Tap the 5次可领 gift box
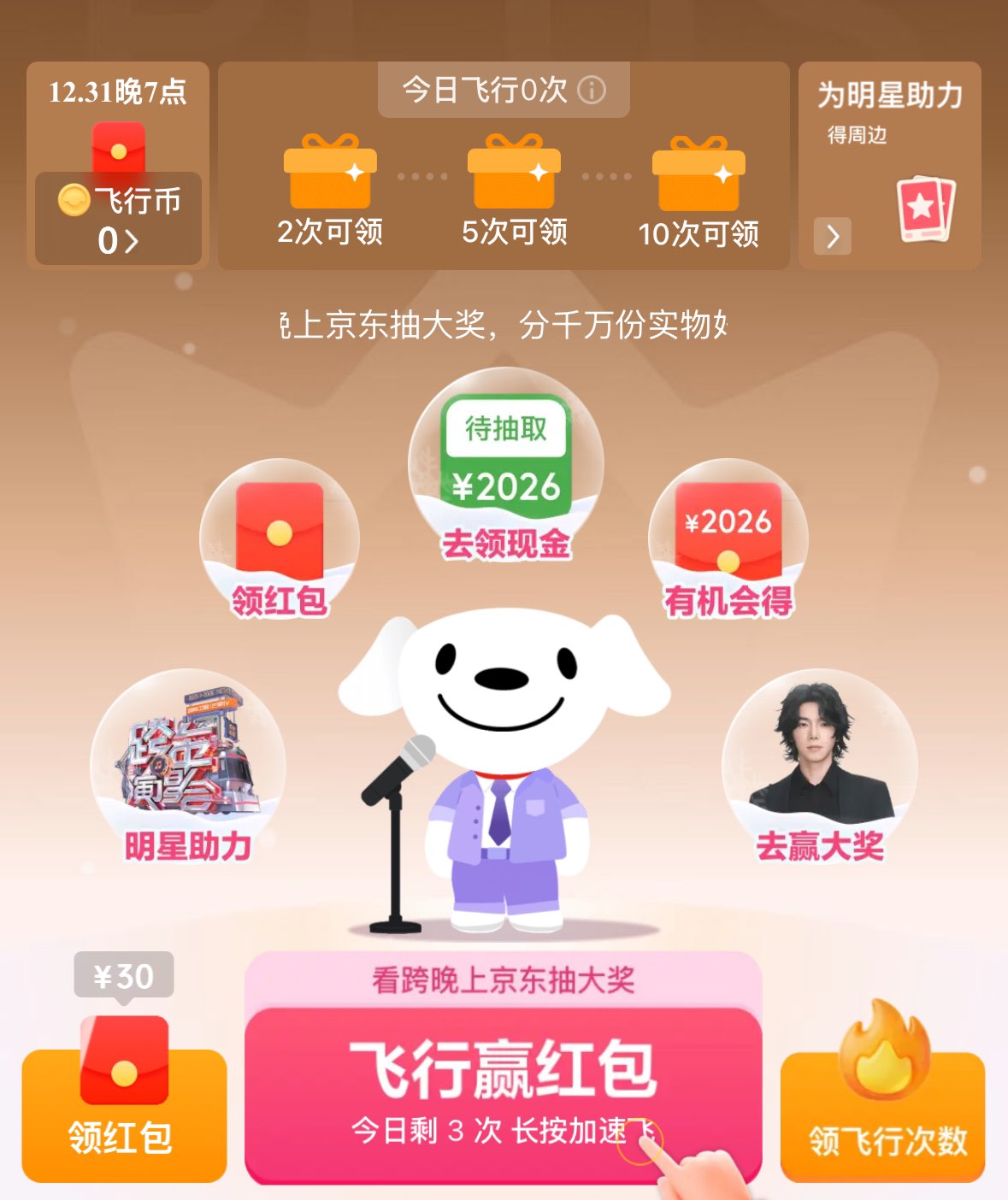The image size is (1008, 1200). [x=514, y=174]
